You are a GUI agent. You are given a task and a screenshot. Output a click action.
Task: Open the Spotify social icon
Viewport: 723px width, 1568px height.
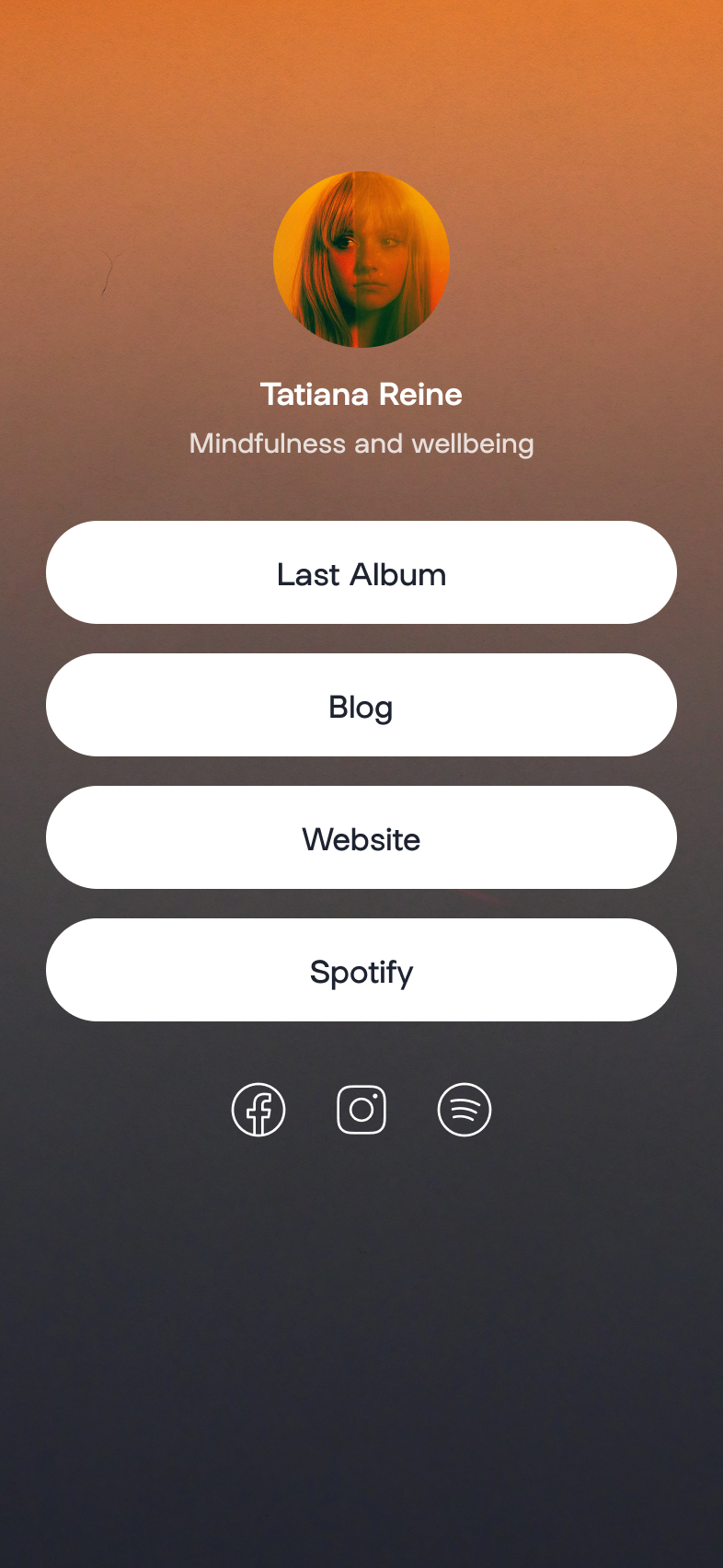[x=465, y=1110]
